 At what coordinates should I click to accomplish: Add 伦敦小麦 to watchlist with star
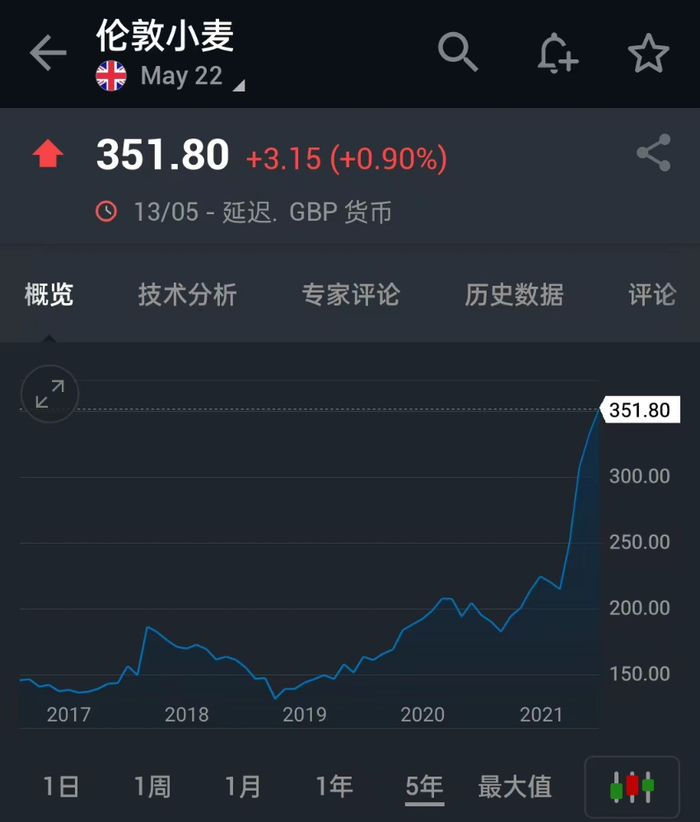click(x=648, y=53)
